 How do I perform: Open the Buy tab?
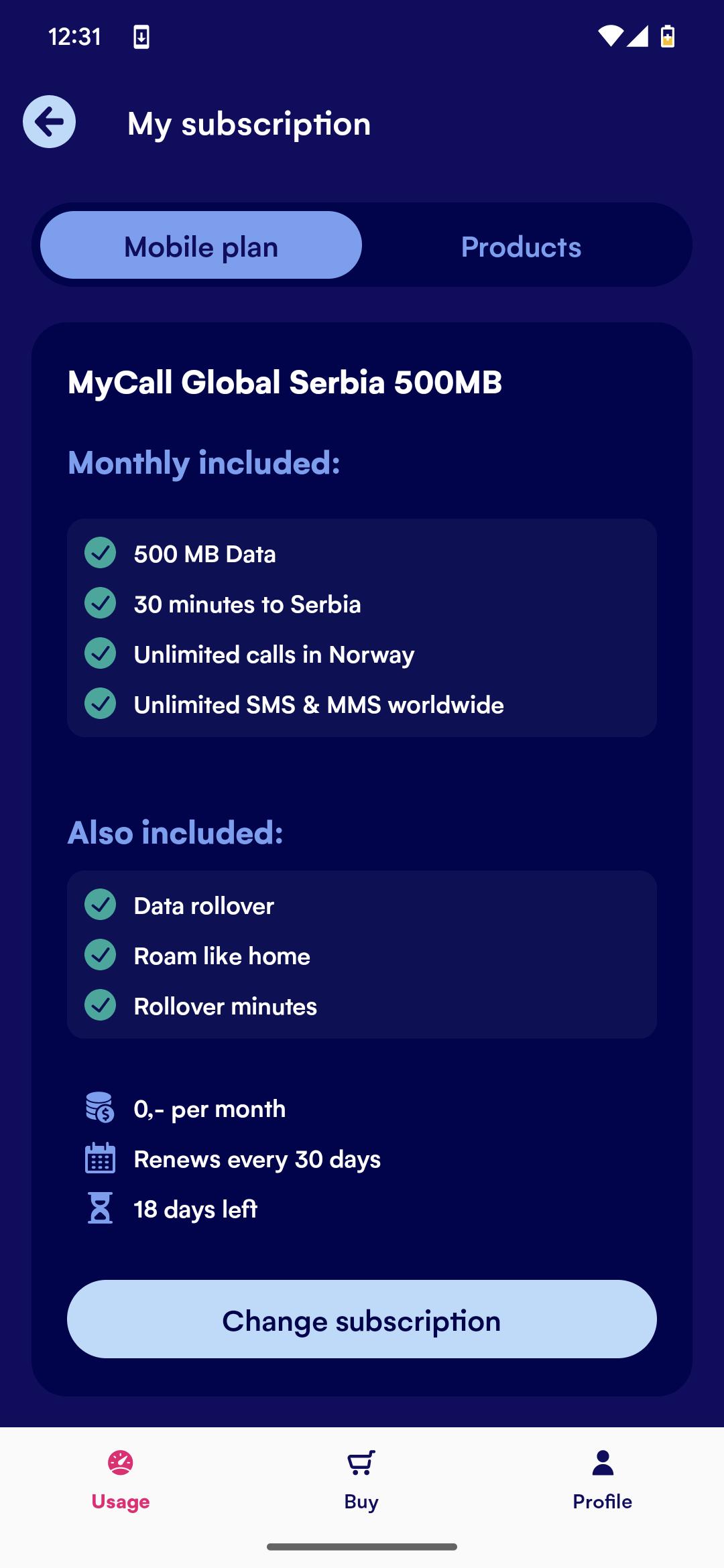pos(361,1481)
